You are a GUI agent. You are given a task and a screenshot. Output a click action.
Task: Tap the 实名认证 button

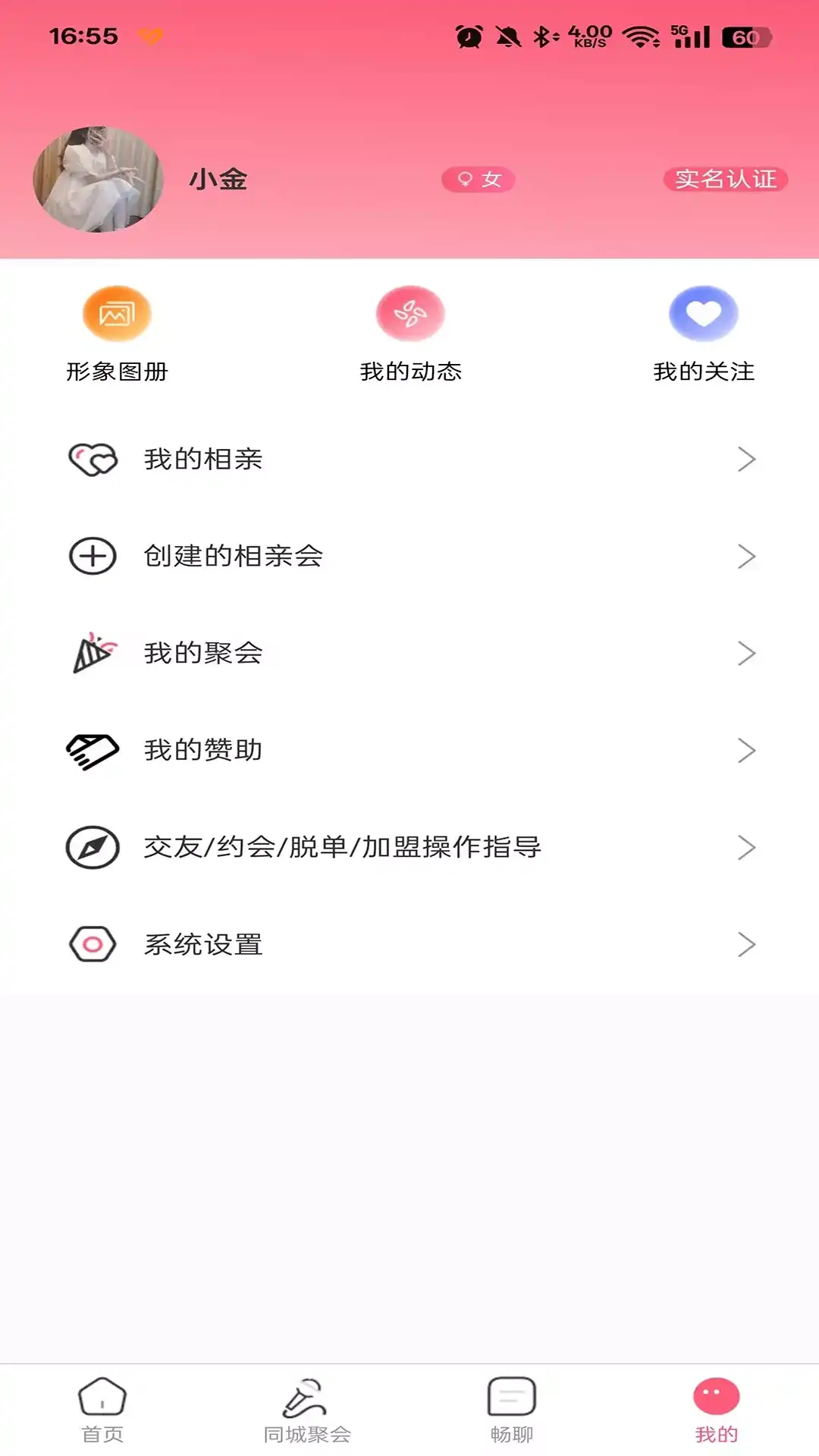coord(726,180)
